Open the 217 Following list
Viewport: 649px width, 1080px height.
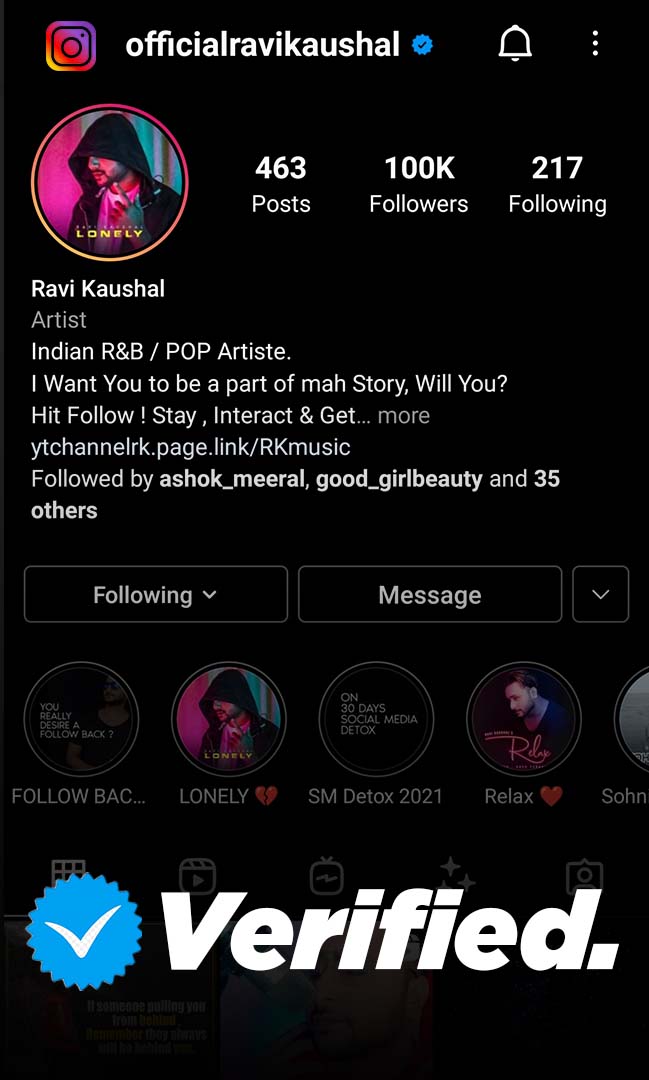[x=557, y=185]
